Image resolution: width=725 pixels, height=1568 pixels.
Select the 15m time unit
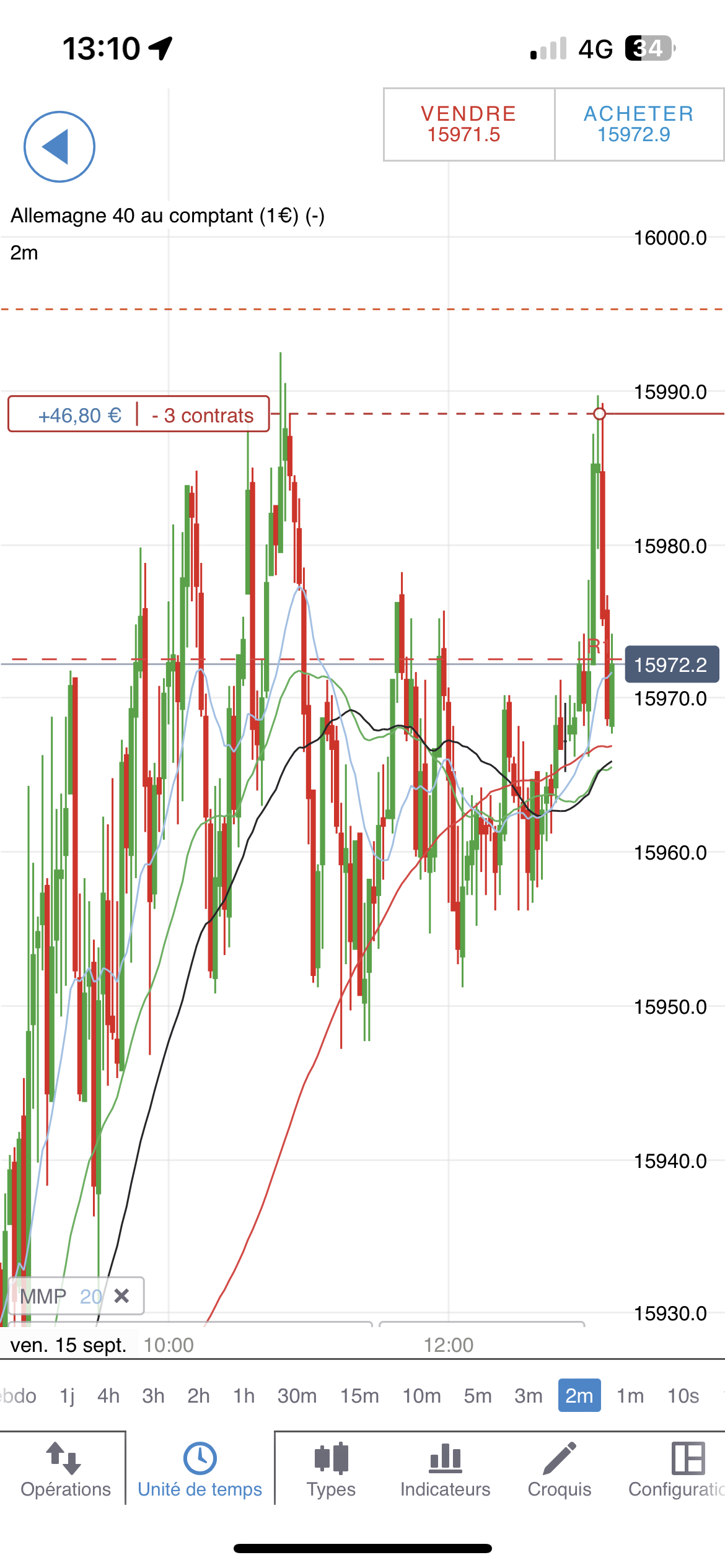click(359, 1396)
